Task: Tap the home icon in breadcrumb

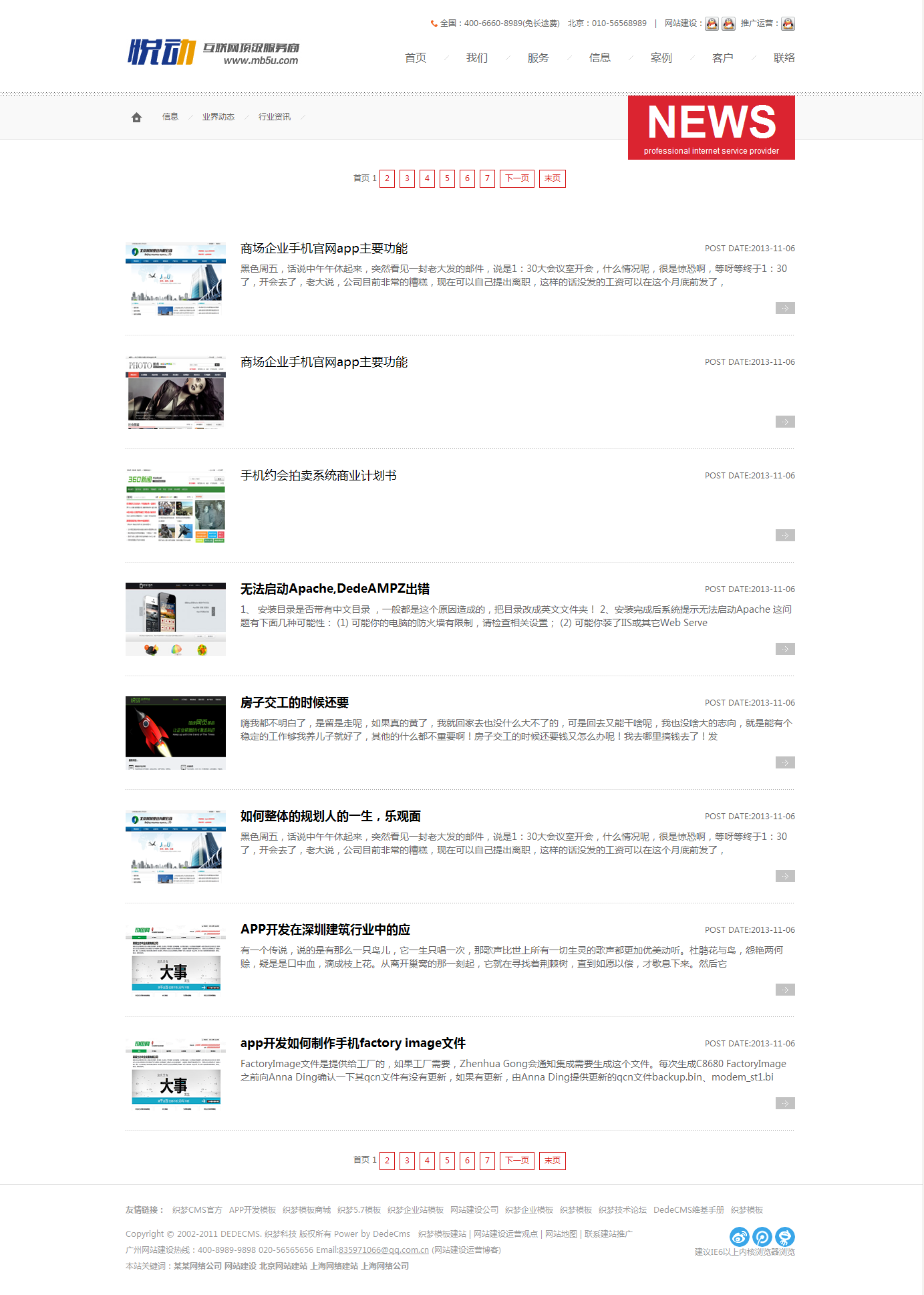Action: click(136, 118)
